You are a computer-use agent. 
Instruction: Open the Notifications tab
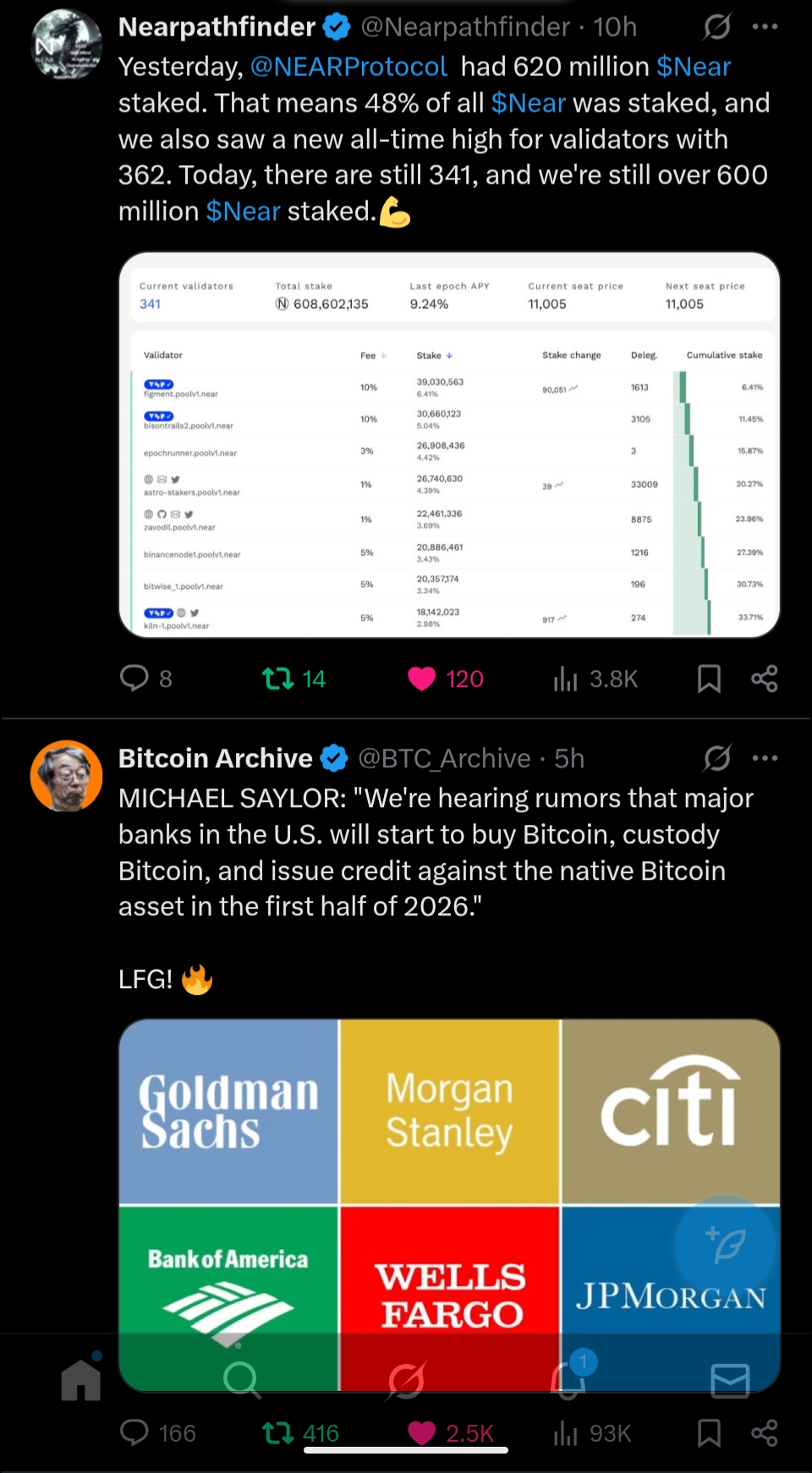pos(569,1380)
